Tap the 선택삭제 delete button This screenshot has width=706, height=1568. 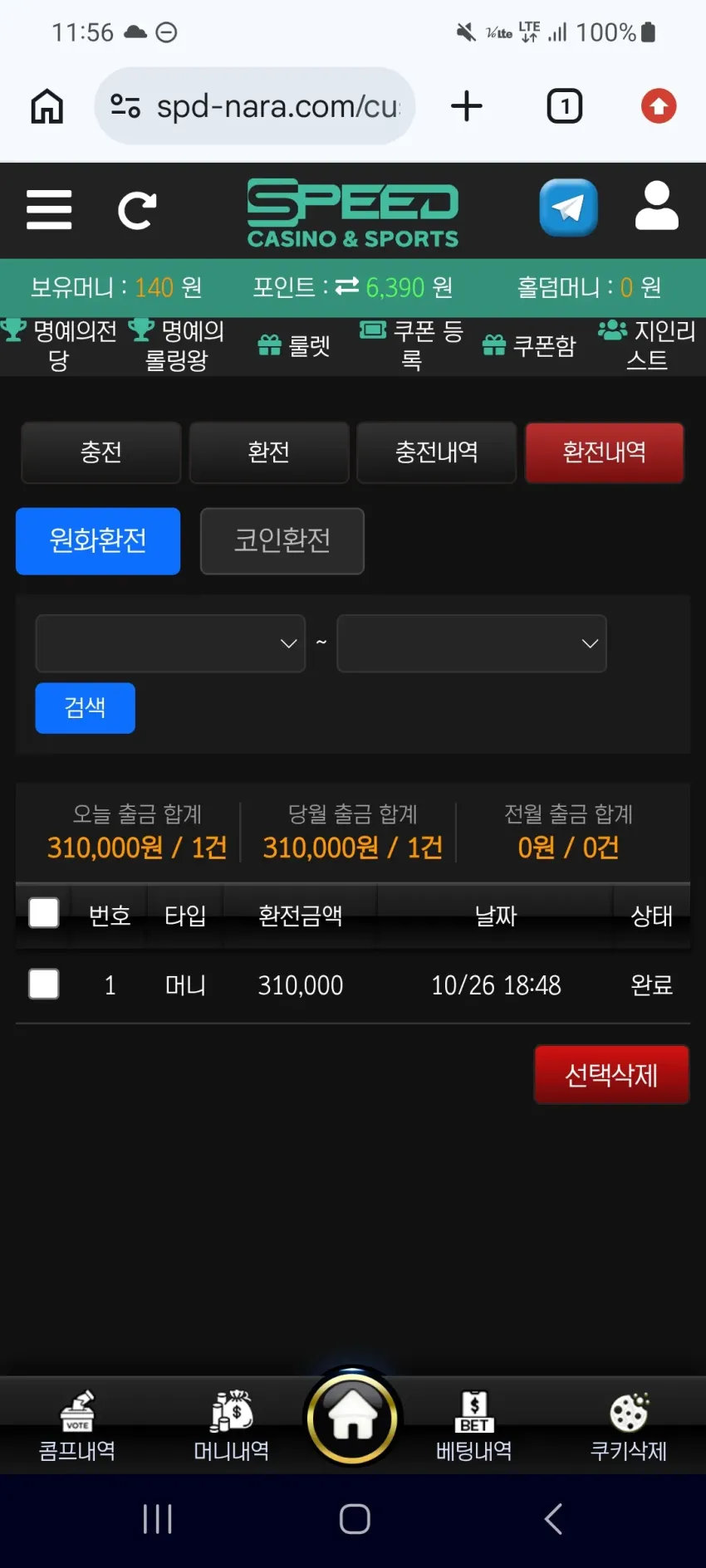click(611, 1075)
